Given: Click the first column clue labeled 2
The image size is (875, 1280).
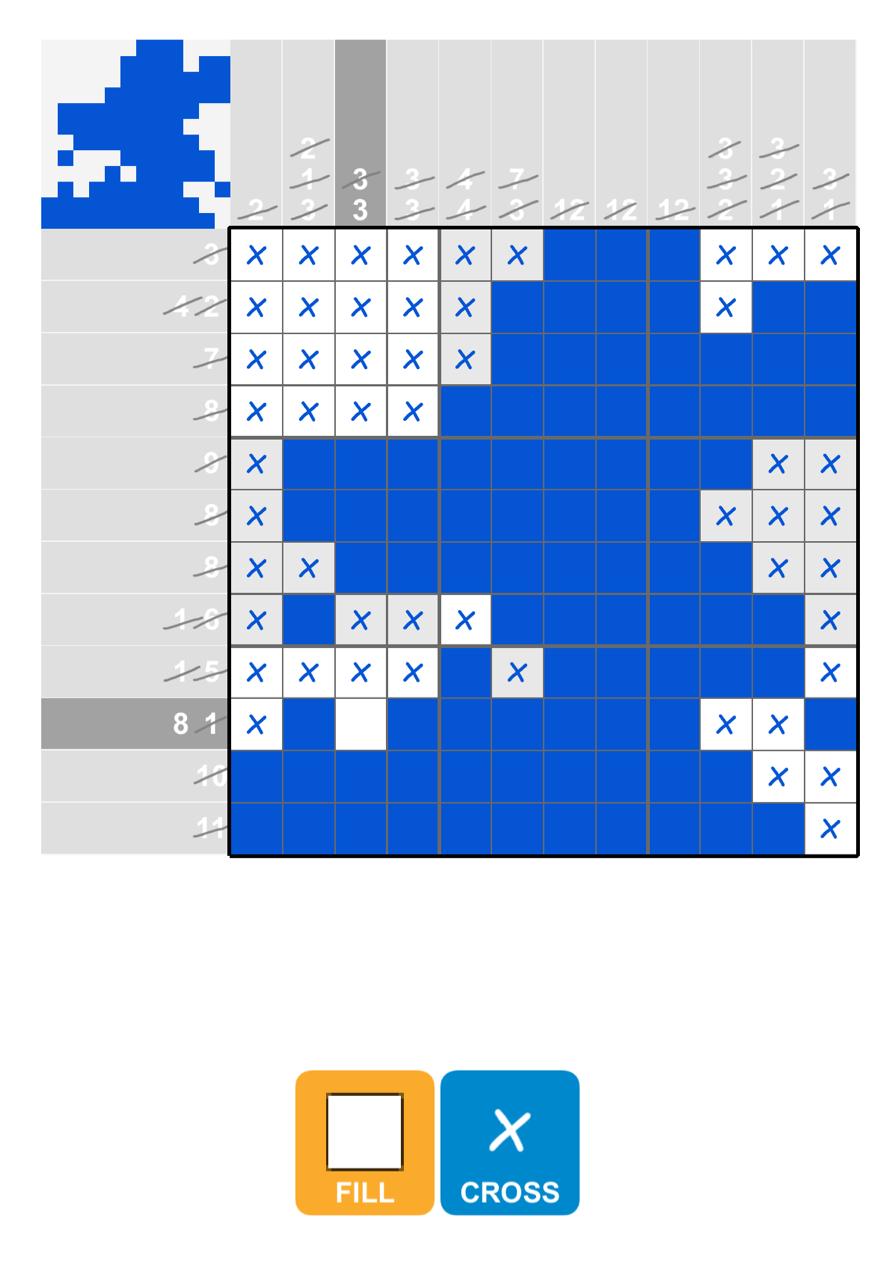Looking at the screenshot, I should pos(254,212).
